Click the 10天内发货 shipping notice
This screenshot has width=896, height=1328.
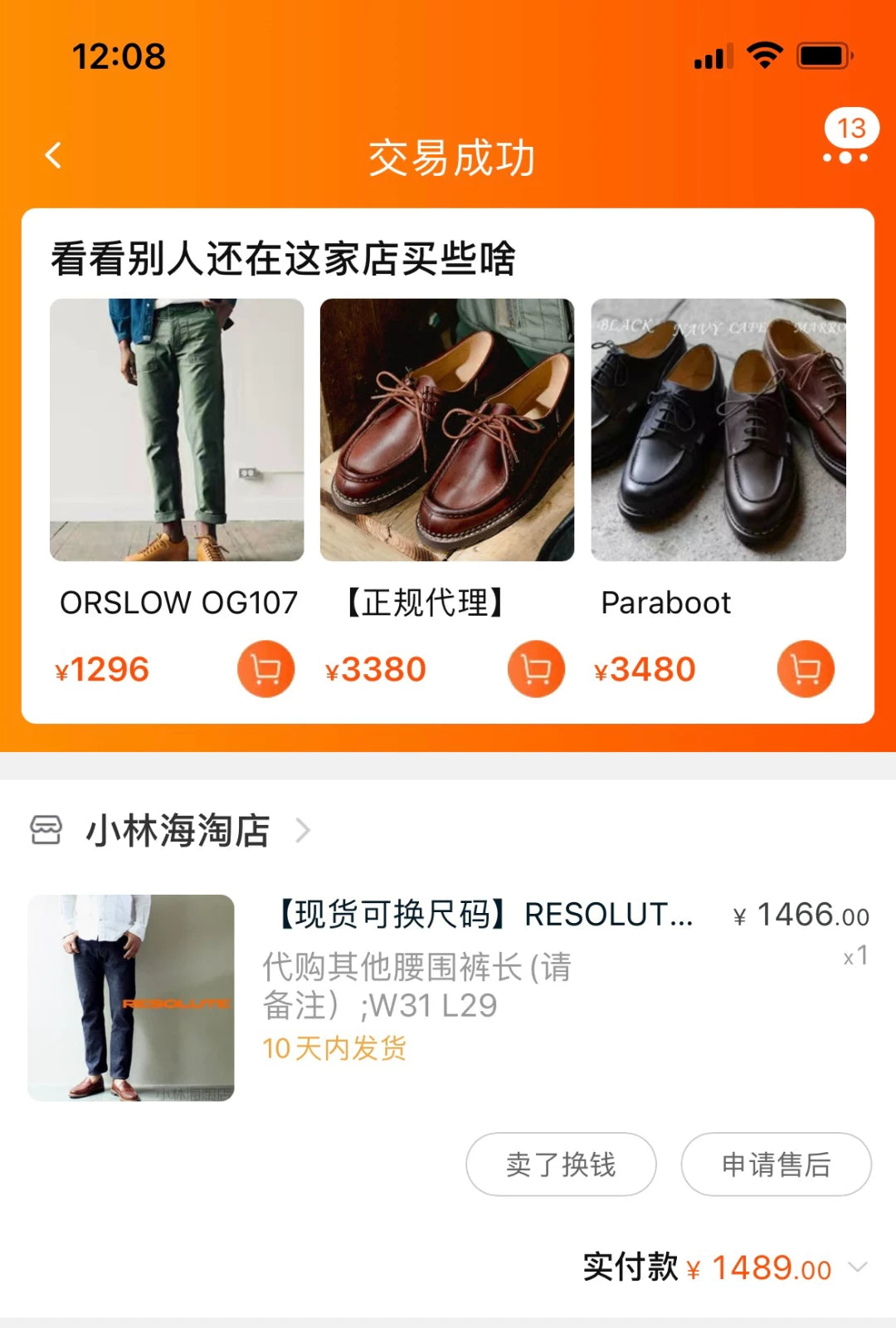pos(333,1048)
